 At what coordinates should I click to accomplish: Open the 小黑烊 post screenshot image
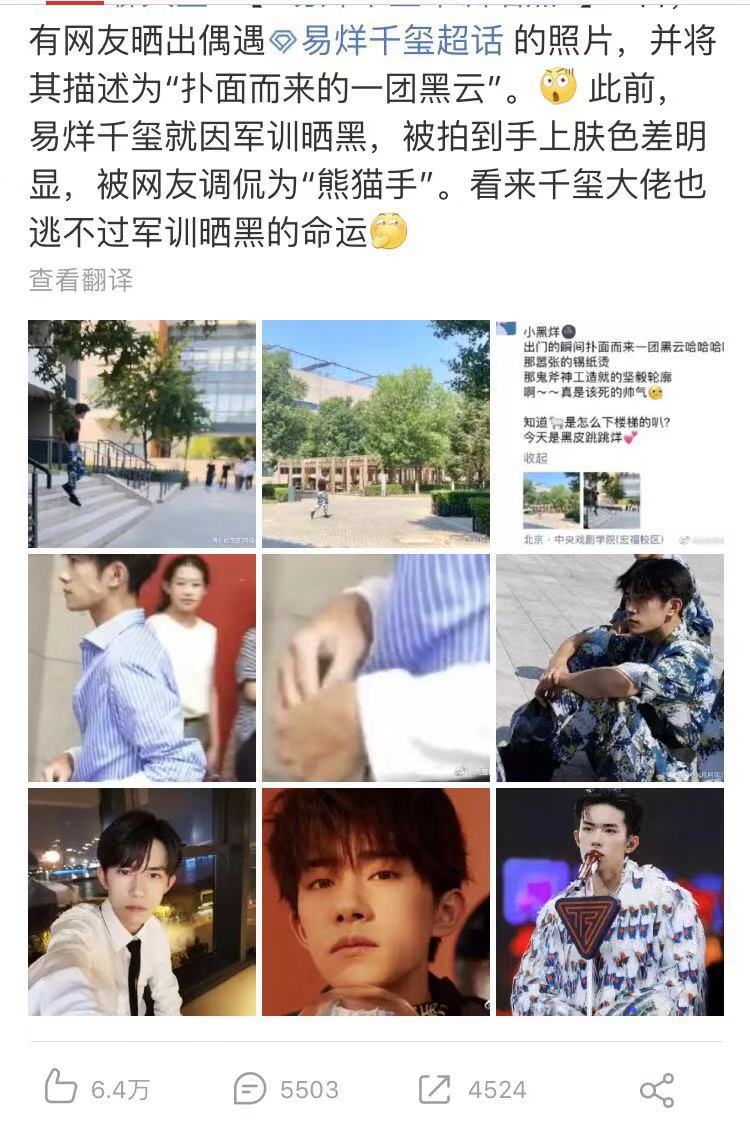(x=609, y=434)
